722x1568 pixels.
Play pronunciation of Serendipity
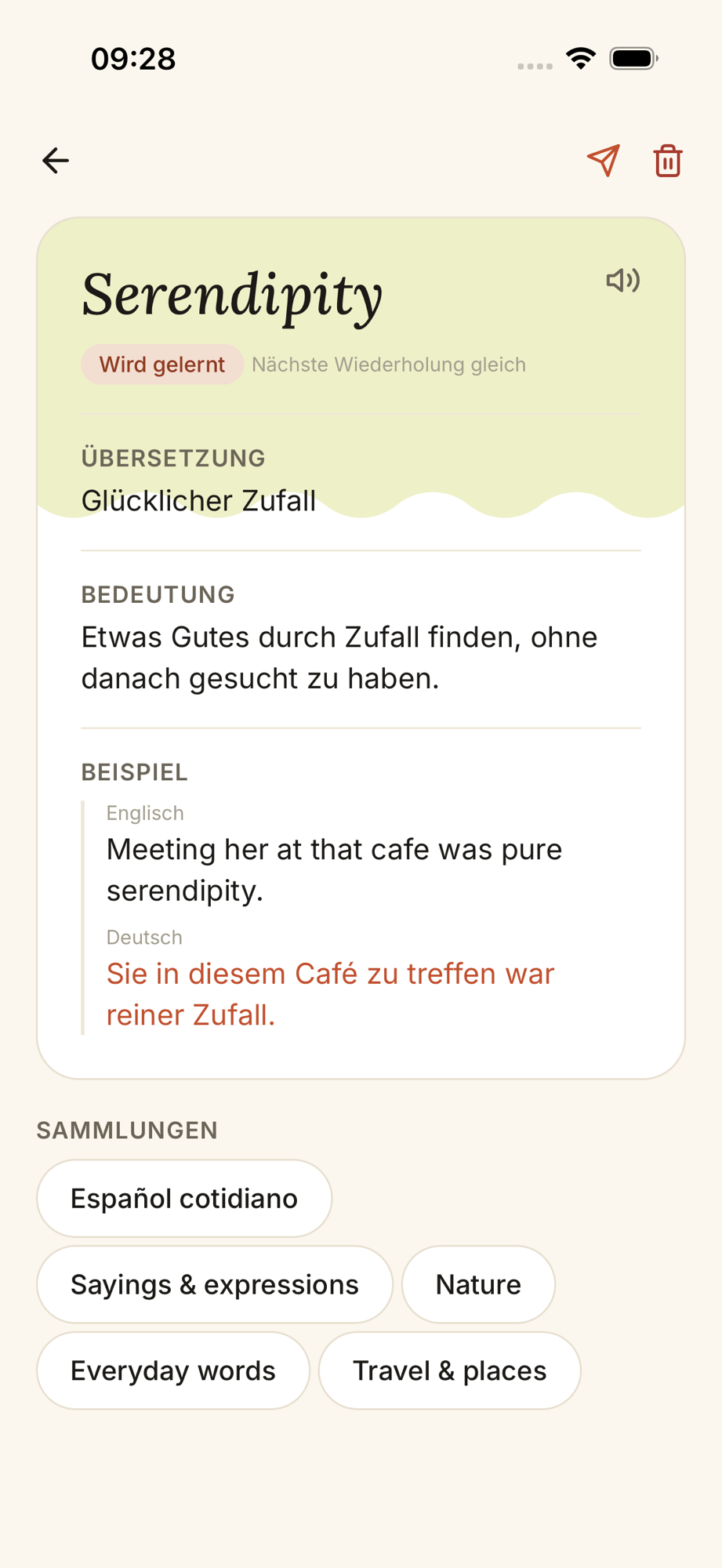pos(623,281)
